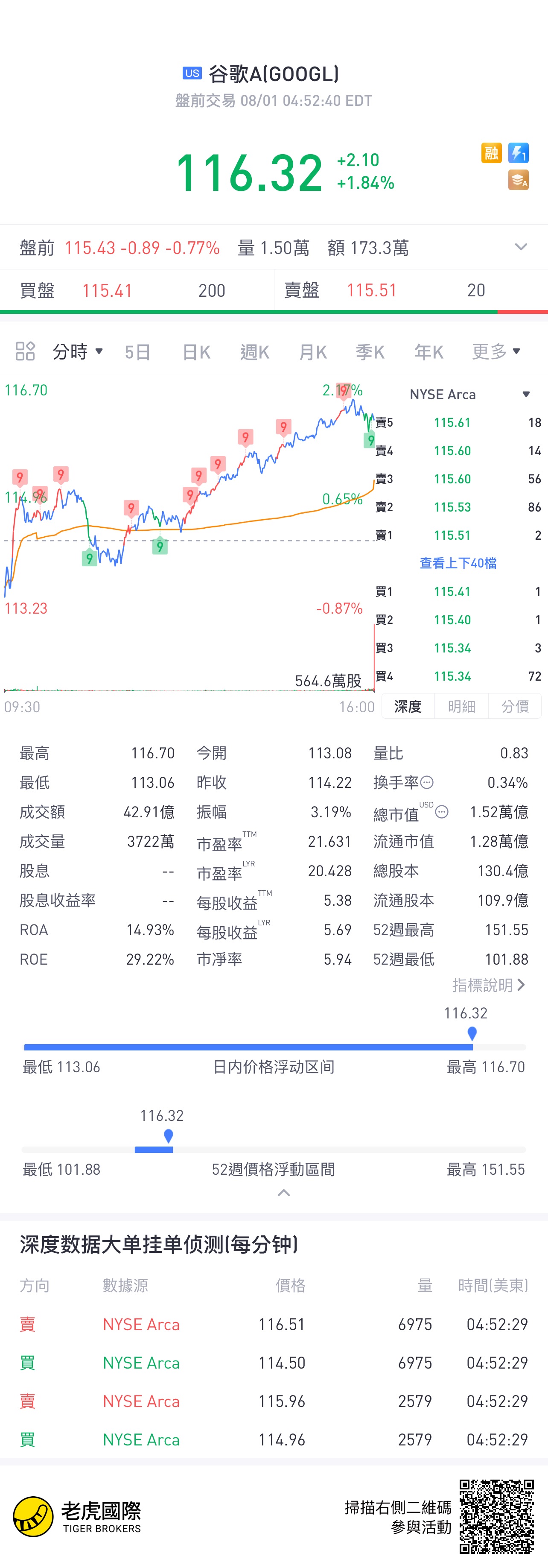
Task: Open the chart layout grid icon
Action: click(25, 351)
